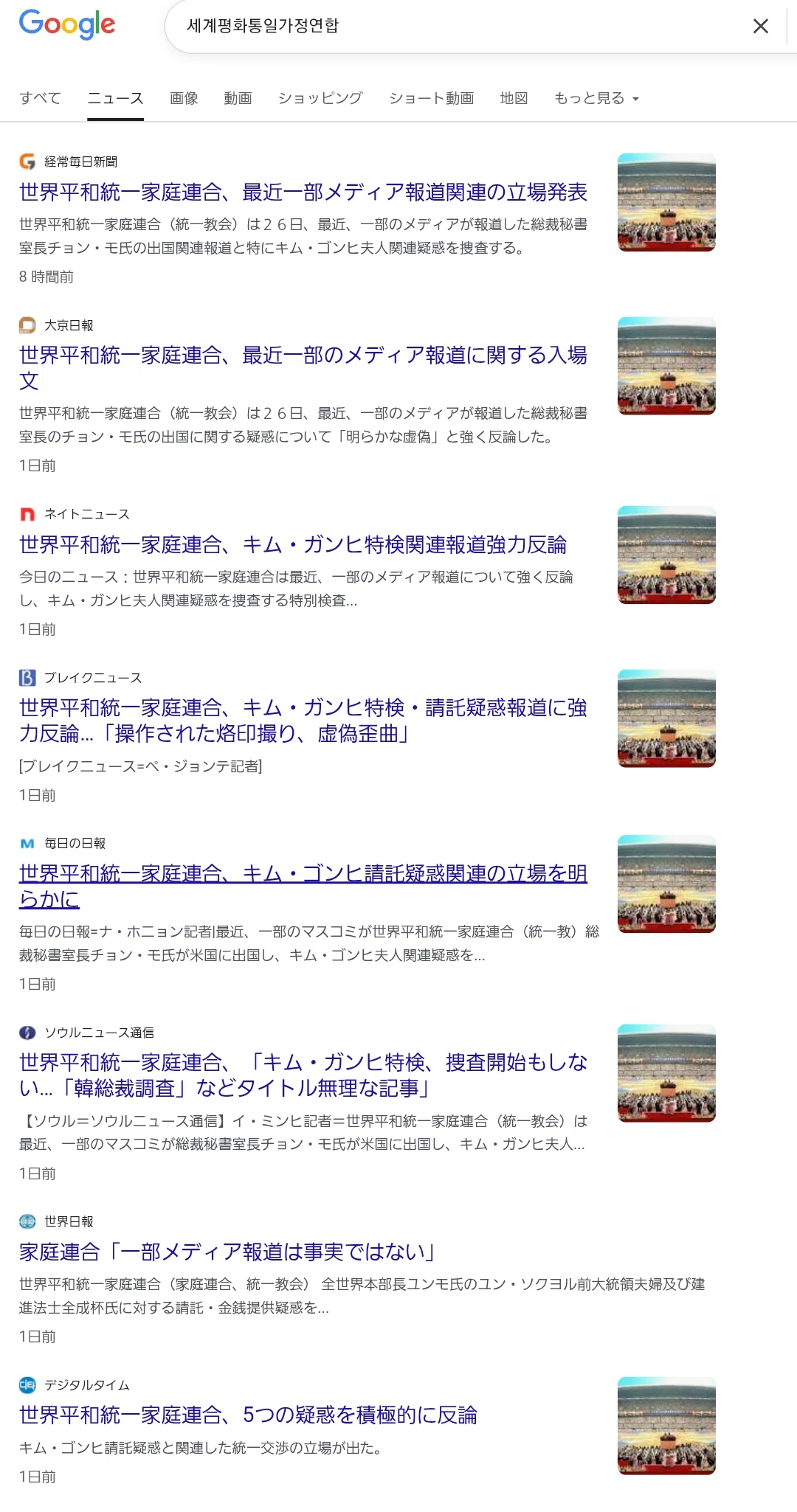This screenshot has height=1512, width=797.
Task: Switch to the すべて tab
Action: tap(41, 98)
